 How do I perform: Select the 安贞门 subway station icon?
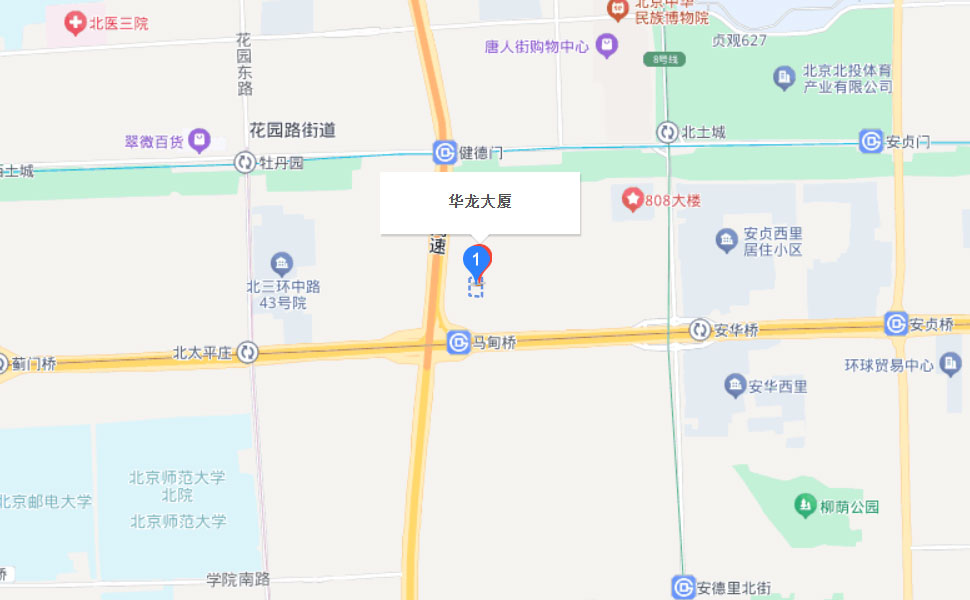click(x=872, y=141)
